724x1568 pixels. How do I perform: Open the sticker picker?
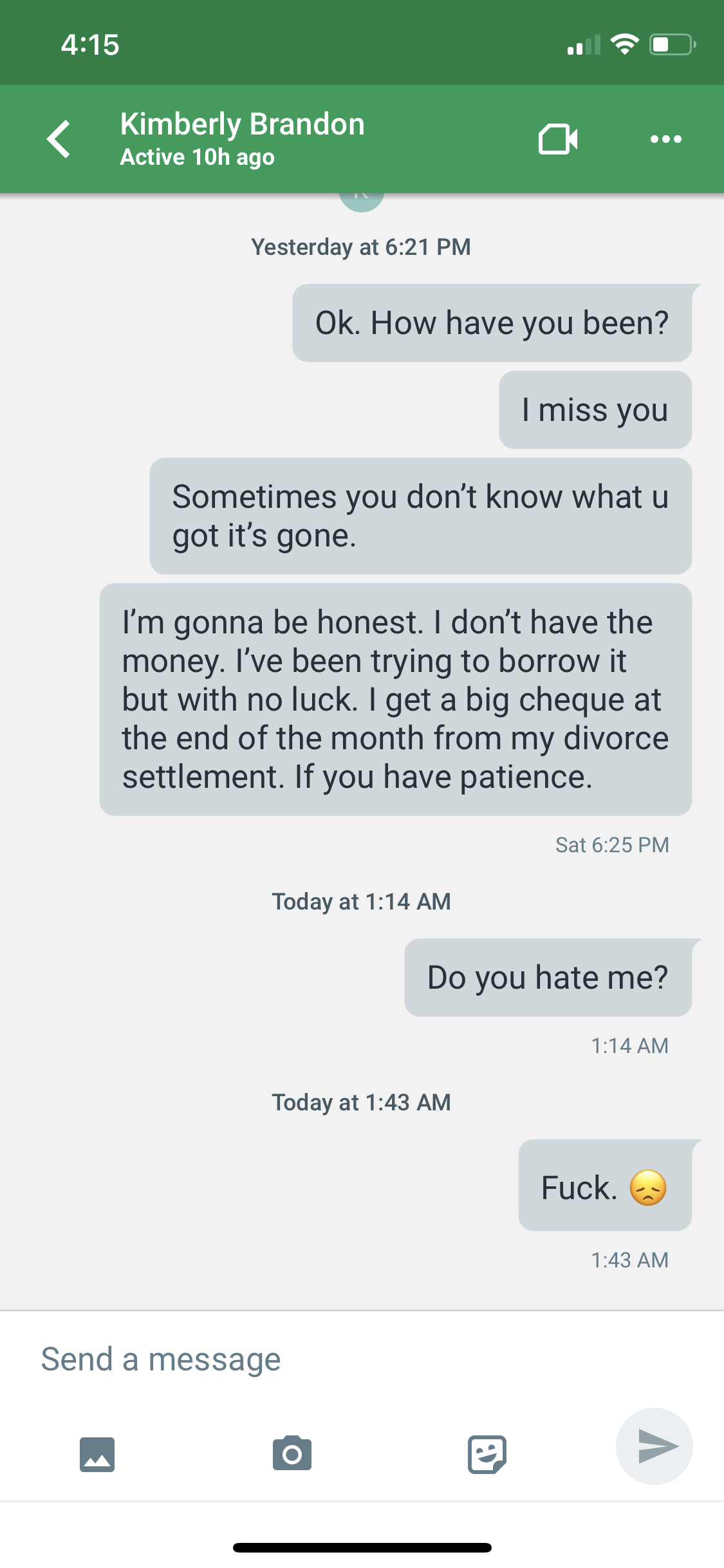pos(487,1454)
